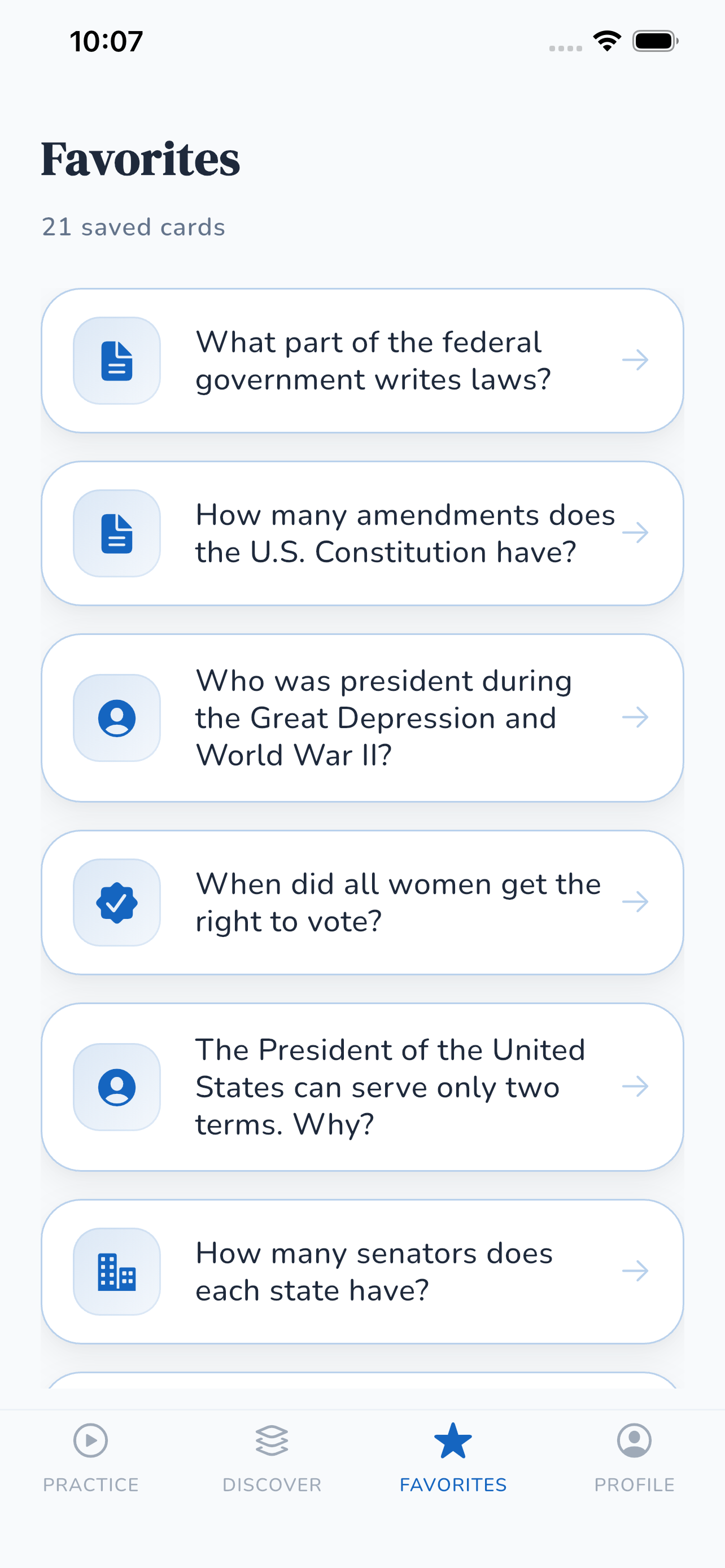725x1568 pixels.
Task: Click the person icon on the two-terms question card
Action: (x=116, y=1087)
